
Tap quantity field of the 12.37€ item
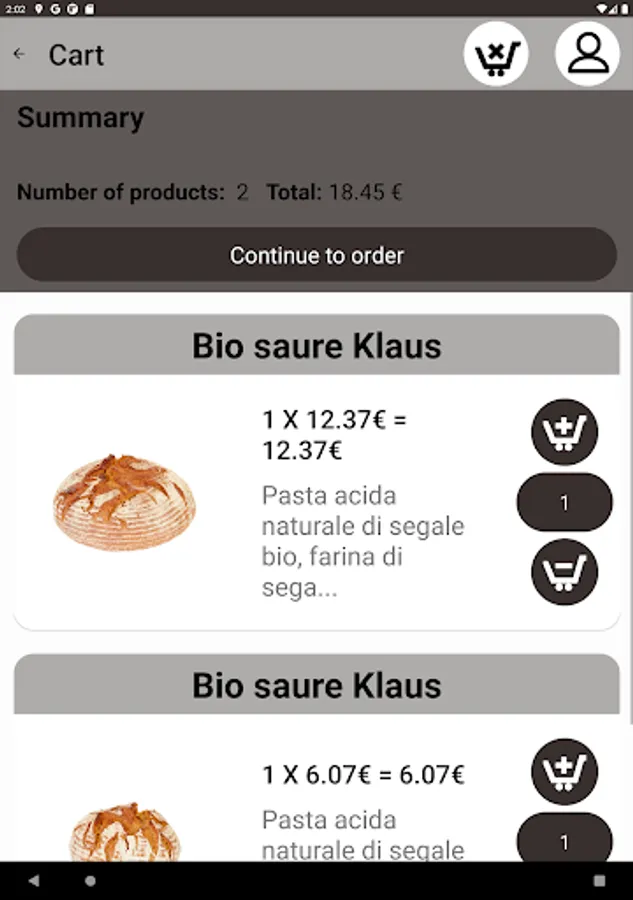pyautogui.click(x=564, y=503)
